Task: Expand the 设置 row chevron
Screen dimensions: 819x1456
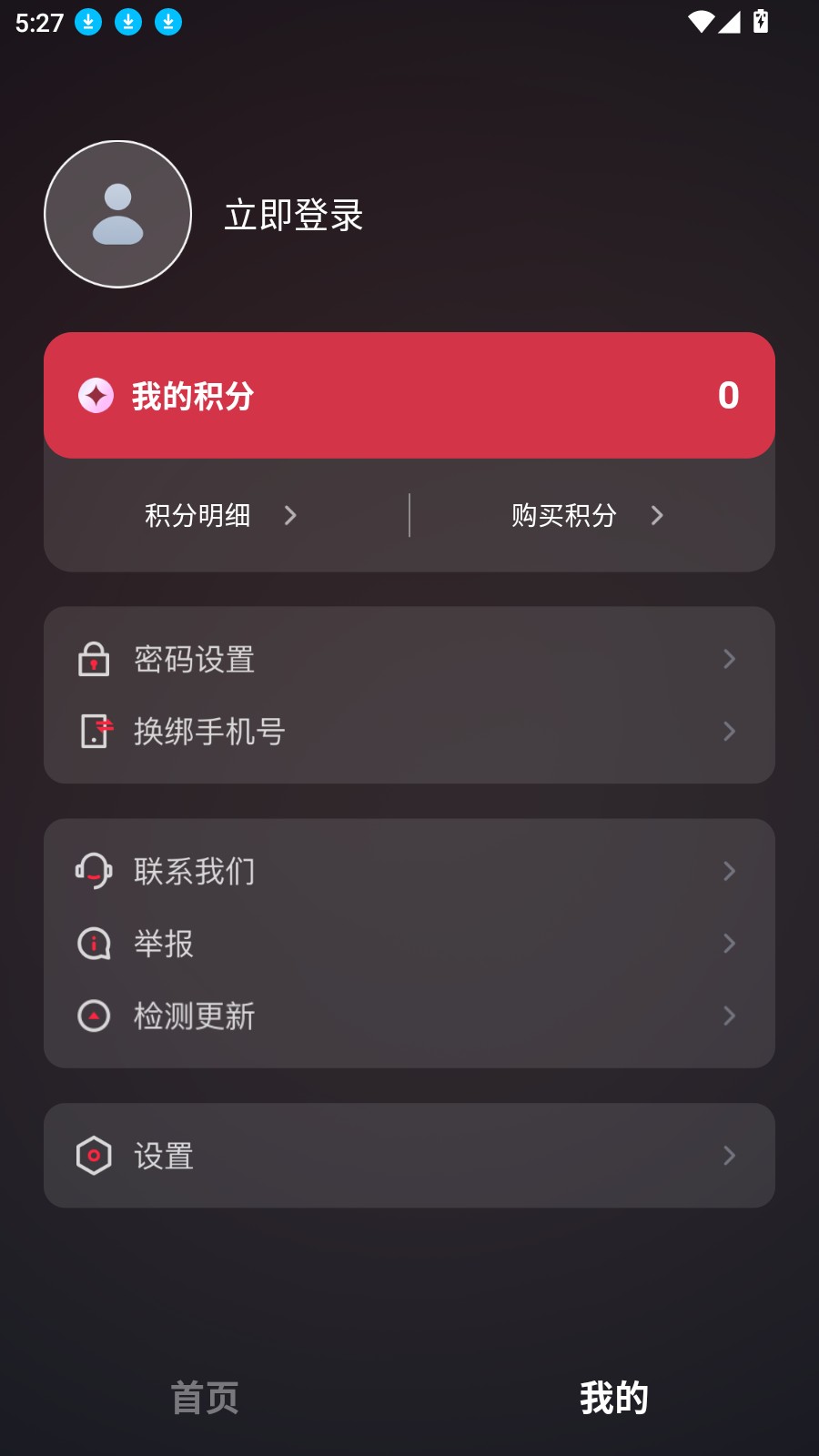Action: click(730, 1156)
